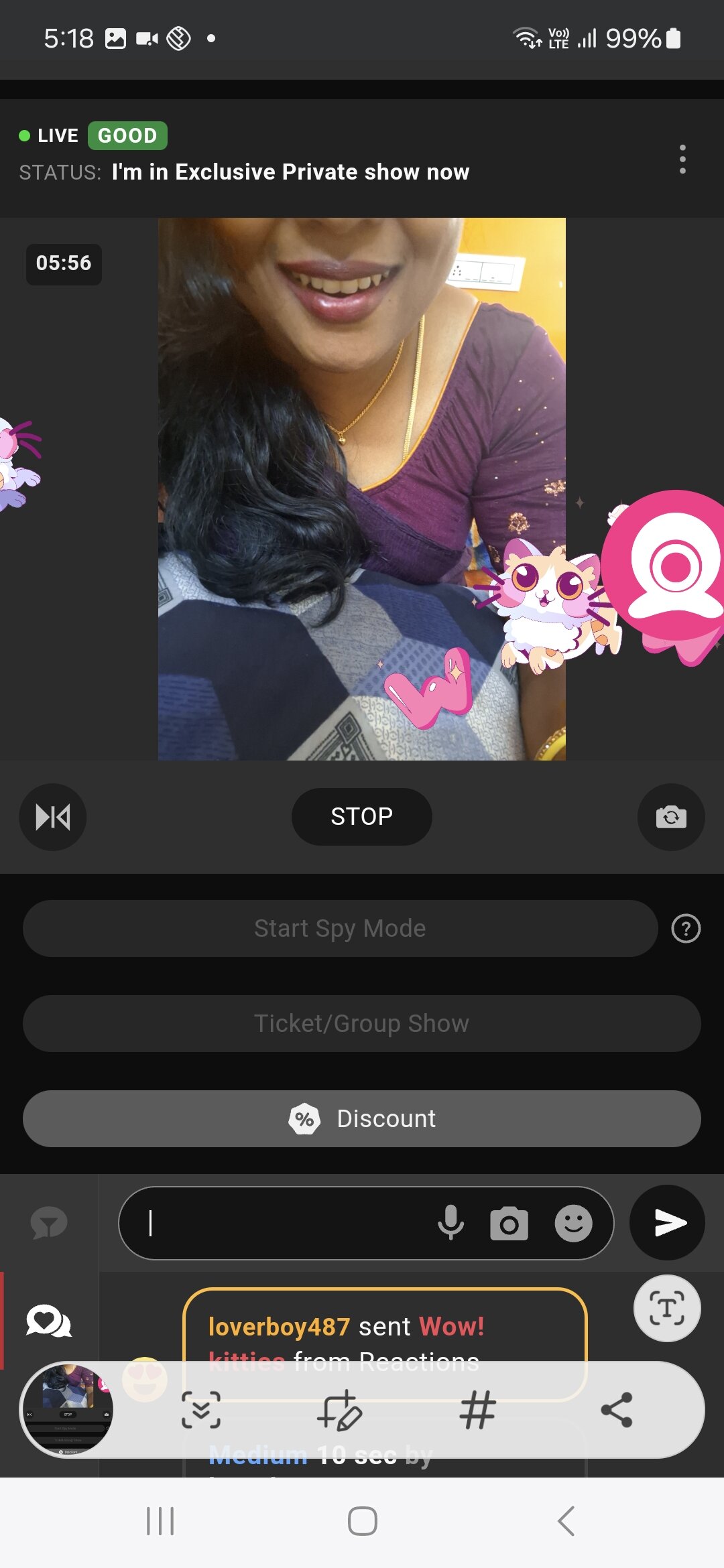Record a voice message with the microphone
The height and width of the screenshot is (1568, 724).
pyautogui.click(x=450, y=1223)
